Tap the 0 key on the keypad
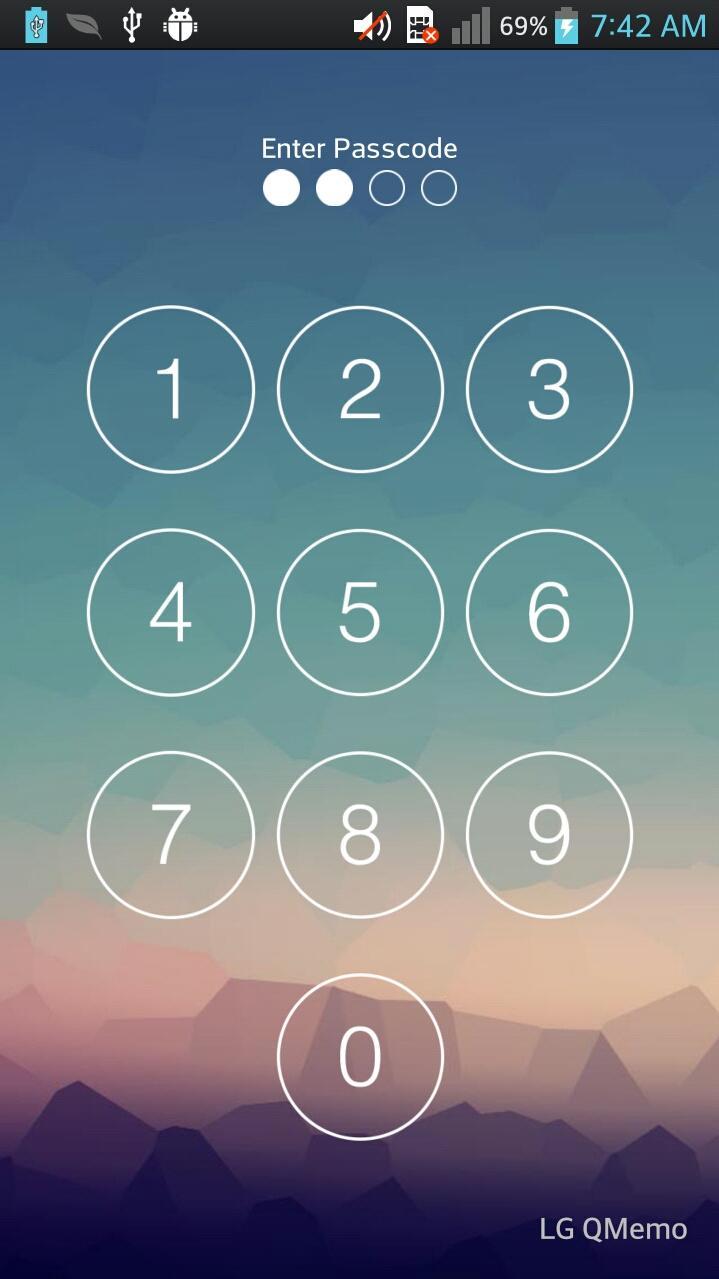Viewport: 719px width, 1279px height. [360, 1057]
